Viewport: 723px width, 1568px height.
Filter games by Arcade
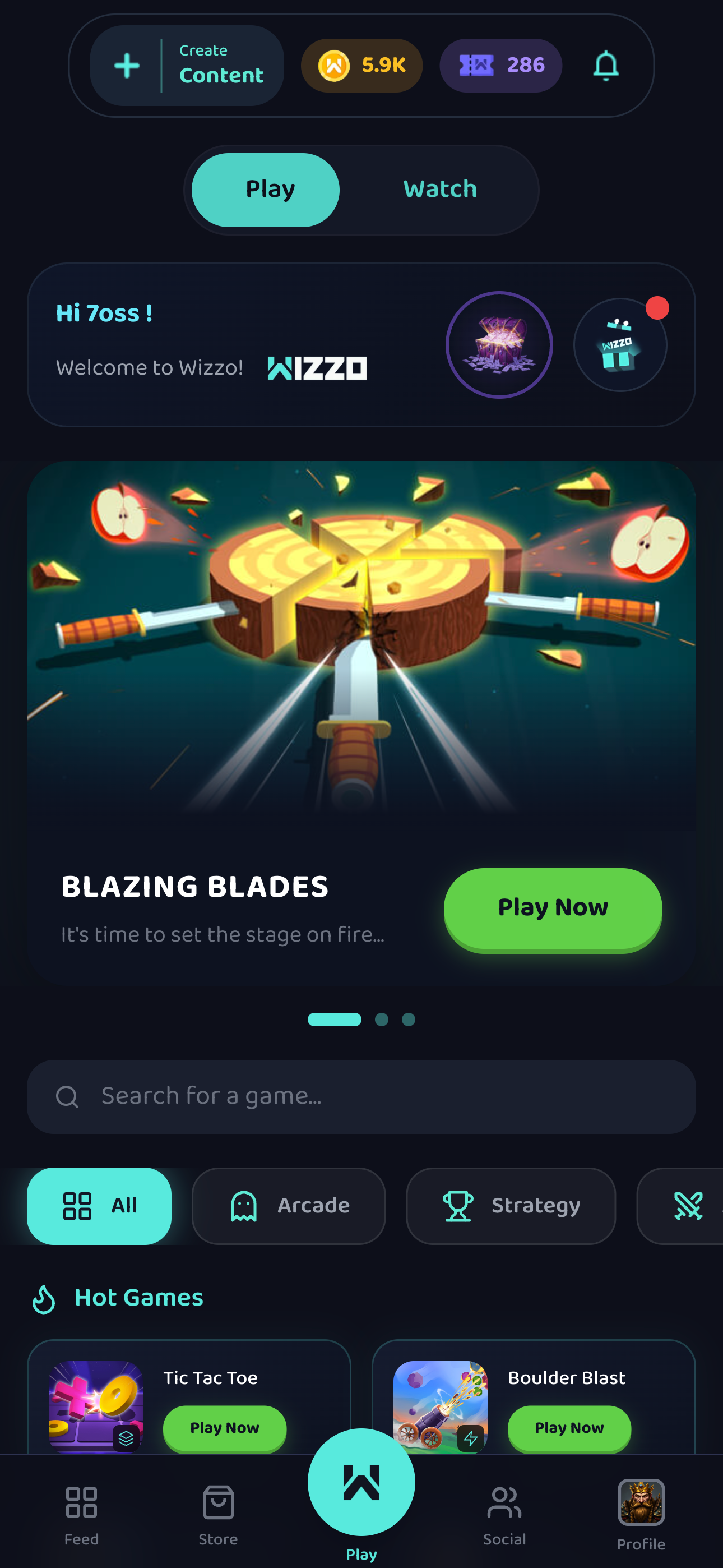289,1205
